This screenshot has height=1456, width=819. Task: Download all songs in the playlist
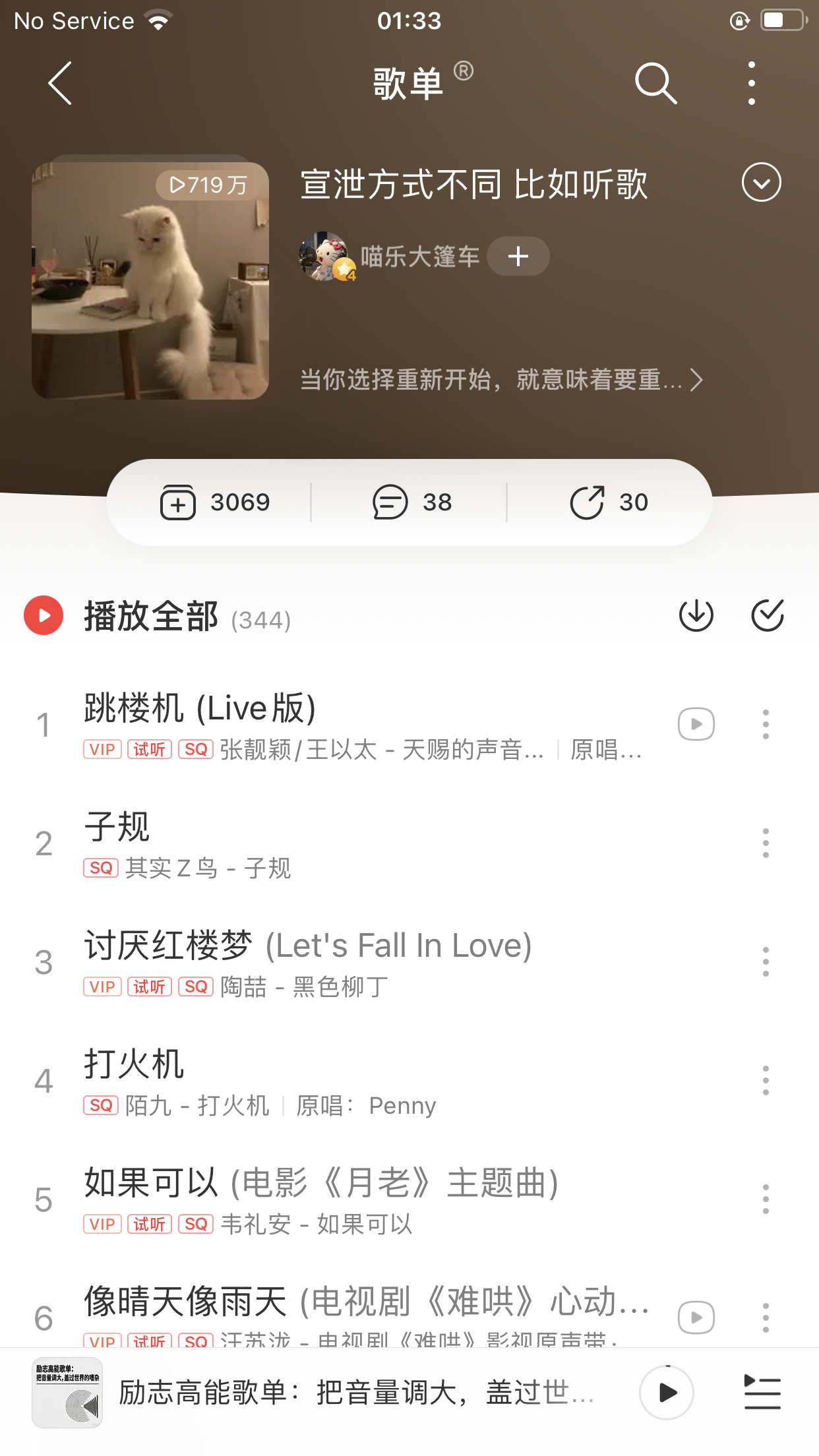point(696,616)
